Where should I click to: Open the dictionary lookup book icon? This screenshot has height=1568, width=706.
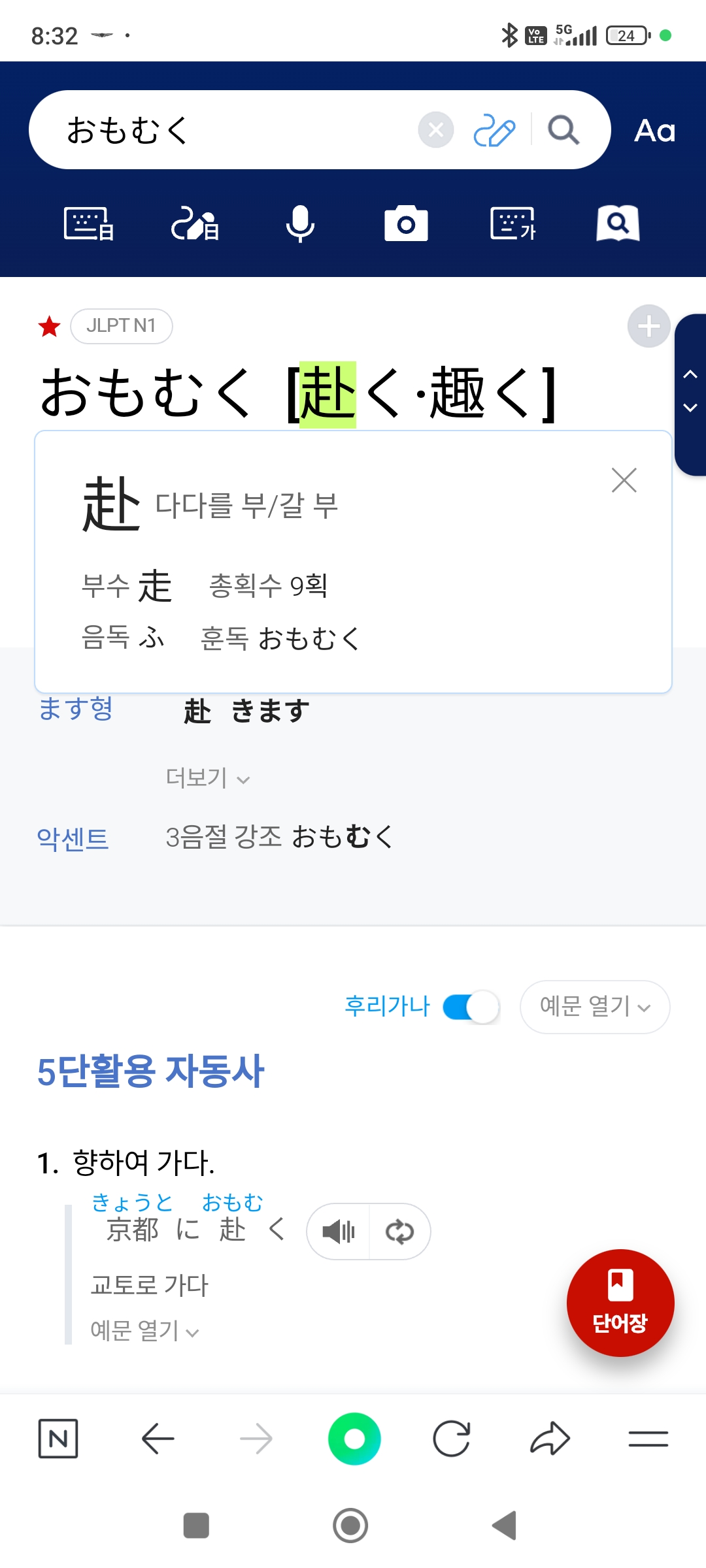tap(618, 224)
